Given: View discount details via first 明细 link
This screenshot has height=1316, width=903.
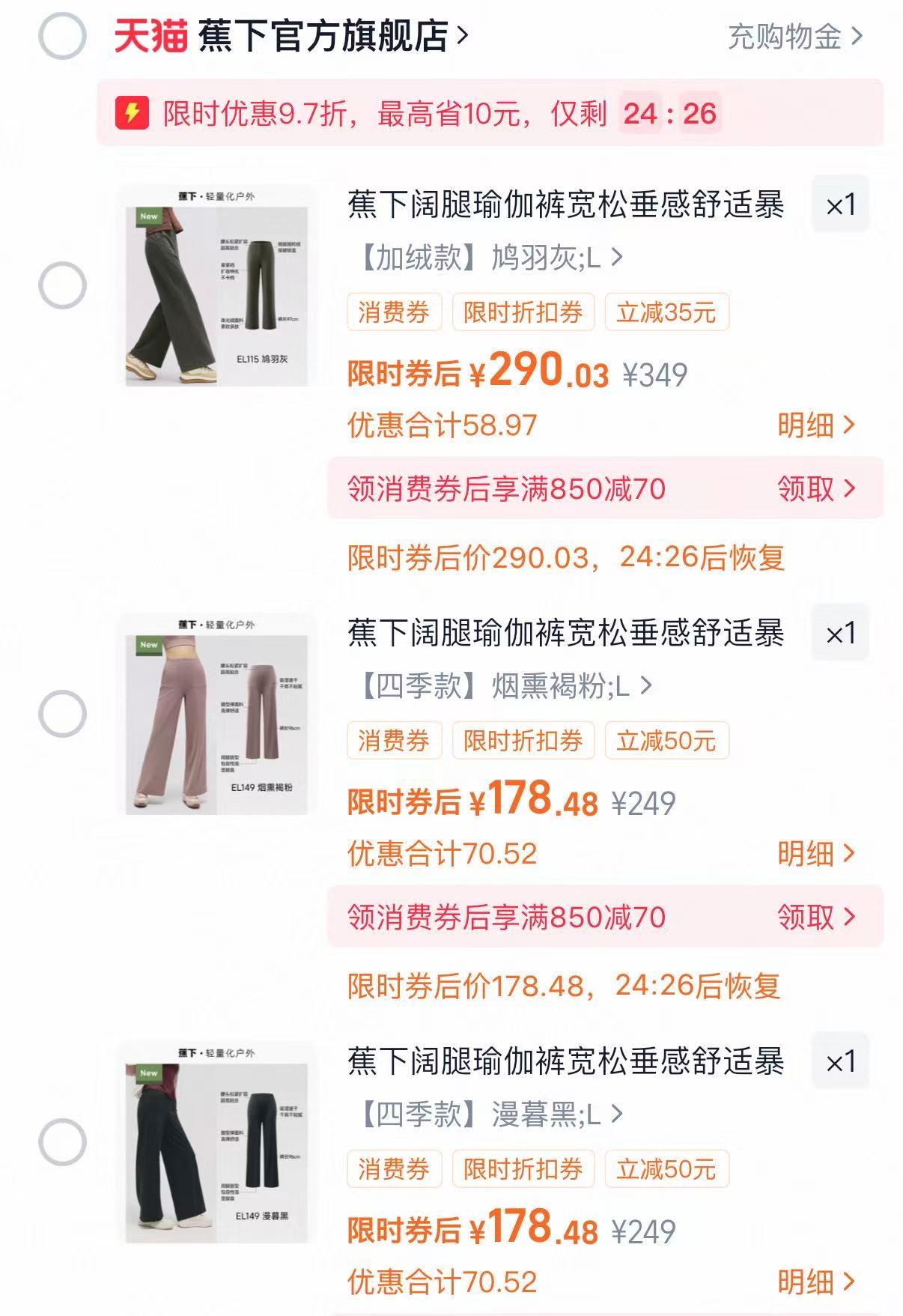Looking at the screenshot, I should pos(807,424).
